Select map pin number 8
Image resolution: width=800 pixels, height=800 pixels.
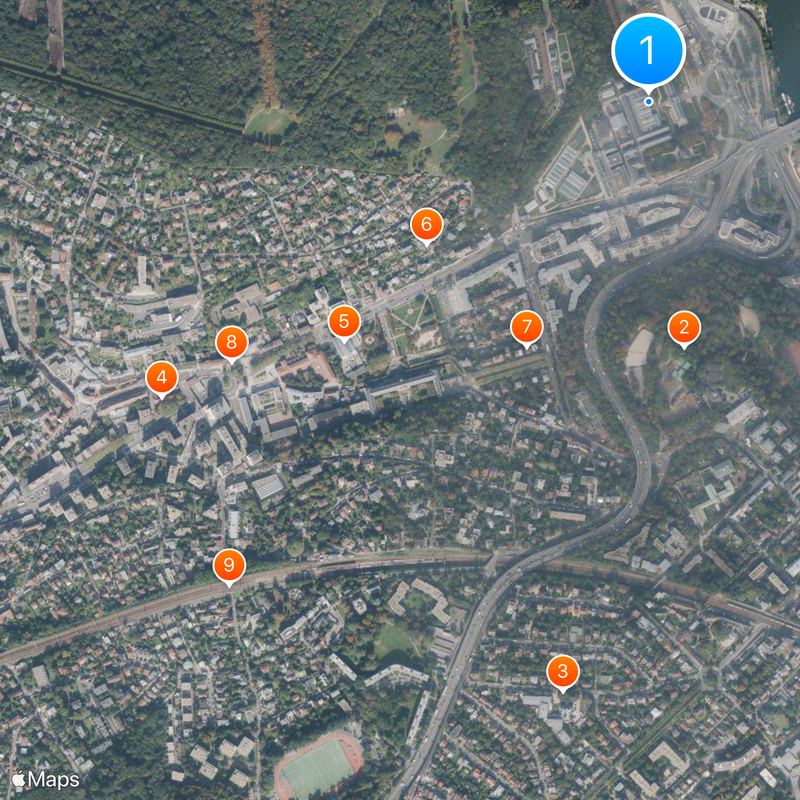231,343
